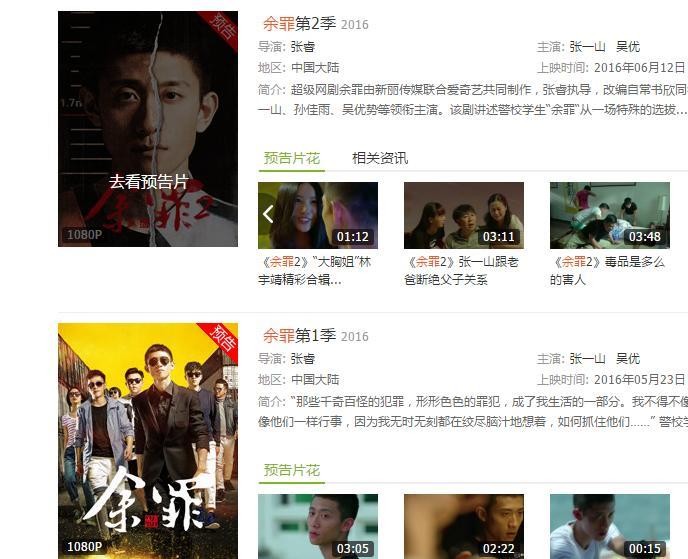Play the 03:05 trailer of 余罪第1季
688x559 pixels.
coord(318,526)
